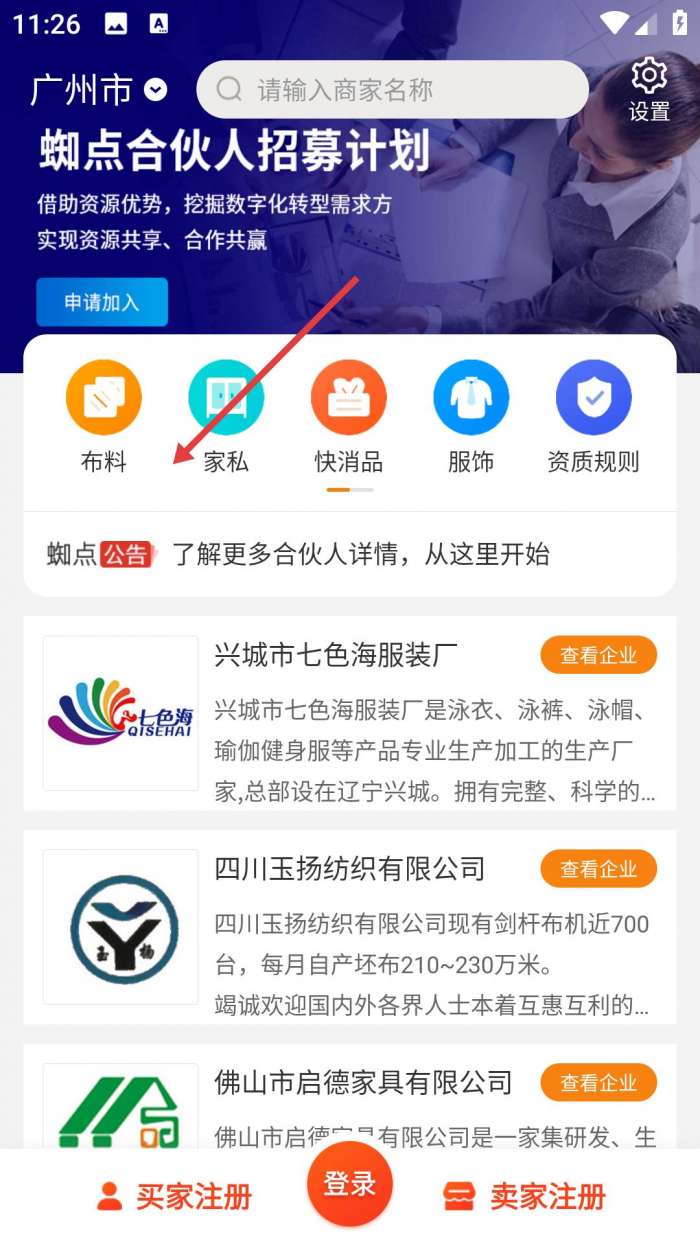
Task: Select the 家私 category
Action: [226, 416]
